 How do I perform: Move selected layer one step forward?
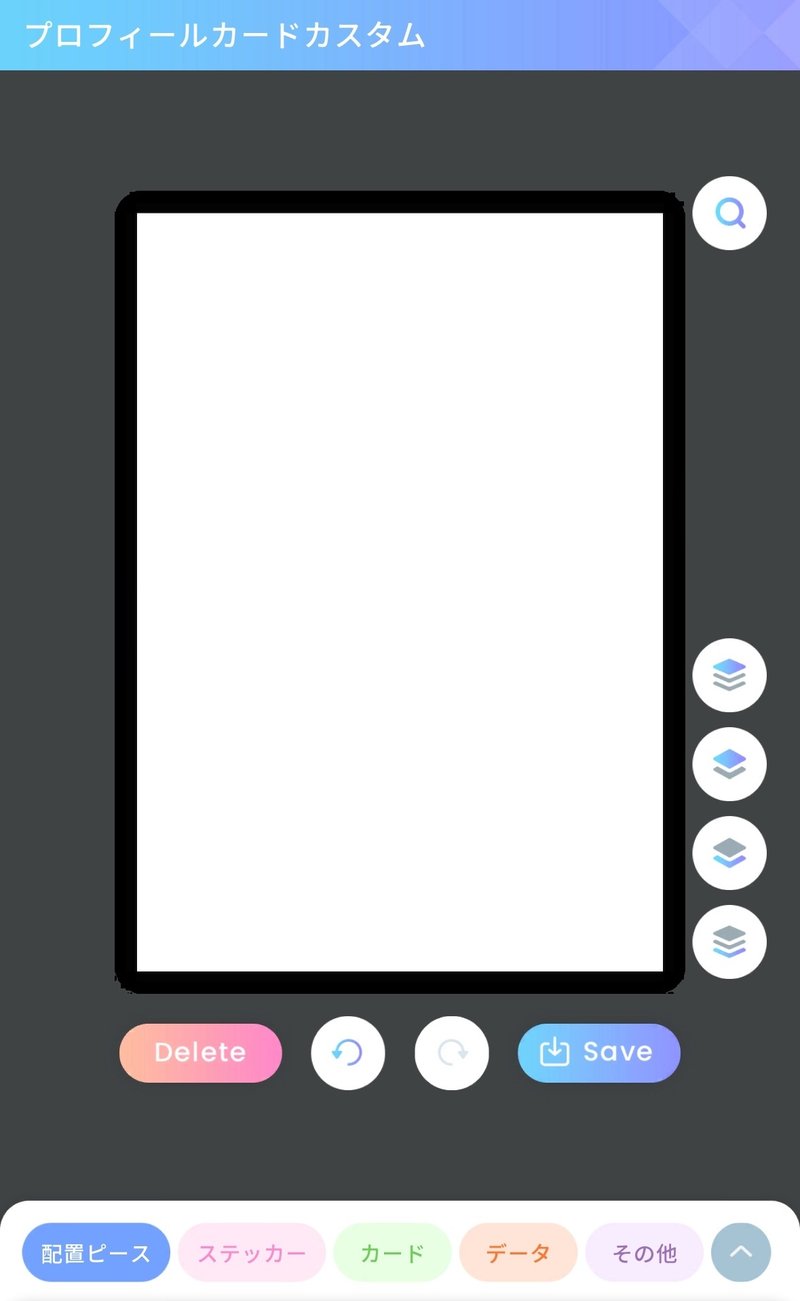pyautogui.click(x=729, y=765)
